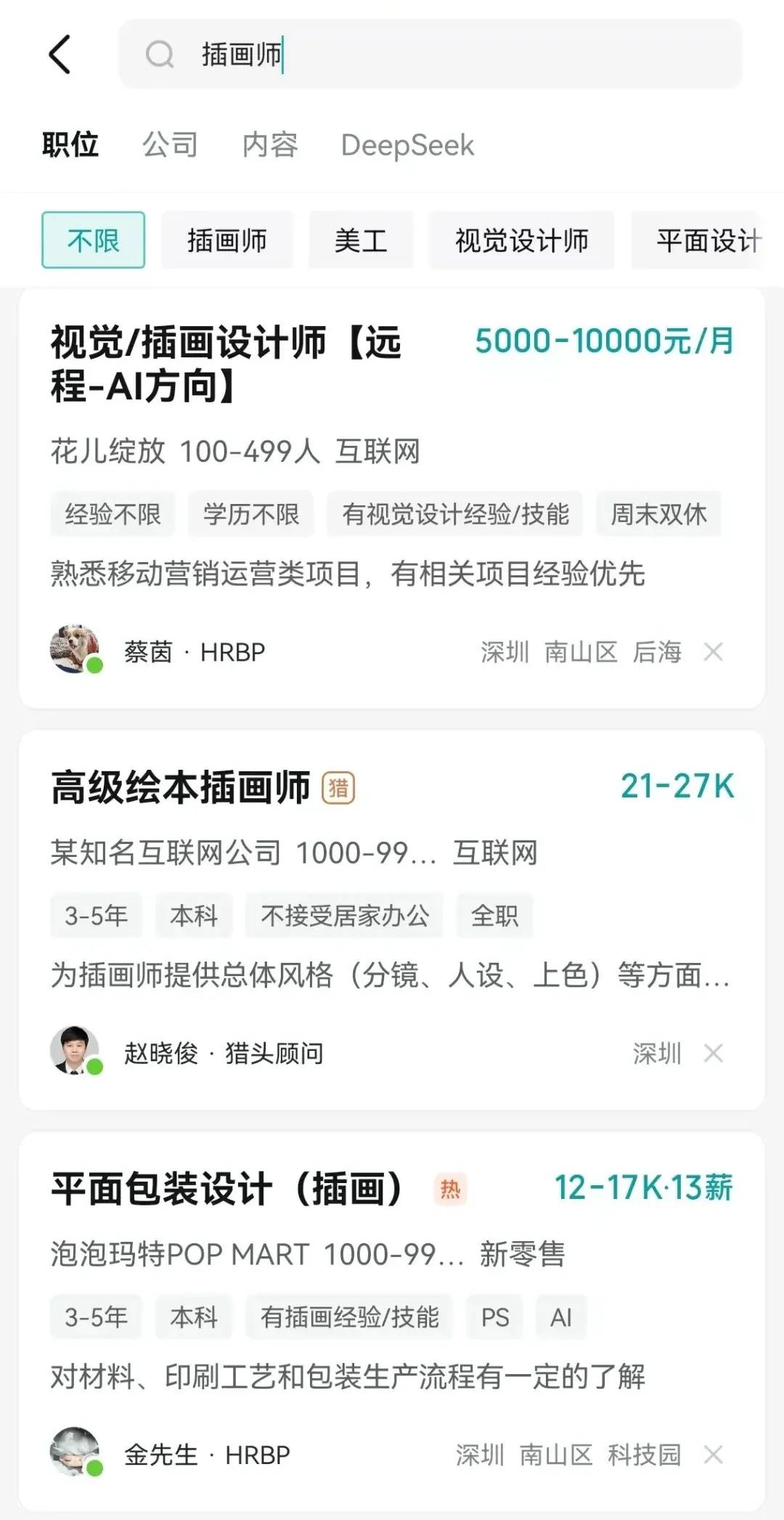This screenshot has width=784, height=1520.
Task: Go back using the arrow icon
Action: (60, 54)
